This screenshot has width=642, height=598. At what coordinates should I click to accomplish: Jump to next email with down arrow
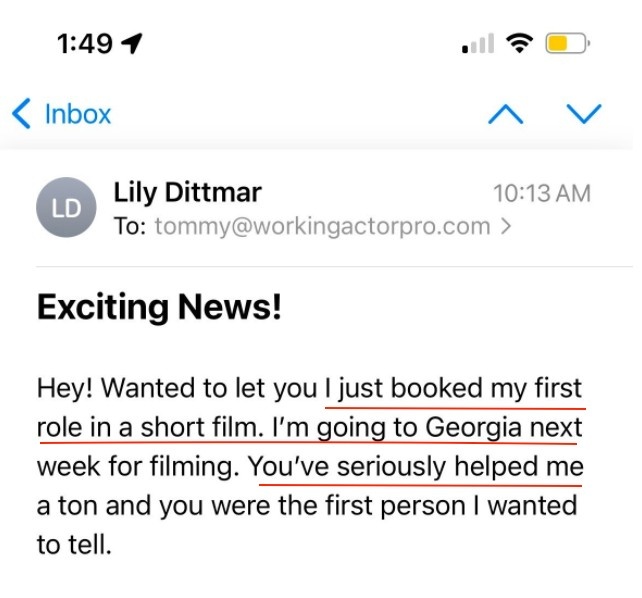(x=584, y=114)
